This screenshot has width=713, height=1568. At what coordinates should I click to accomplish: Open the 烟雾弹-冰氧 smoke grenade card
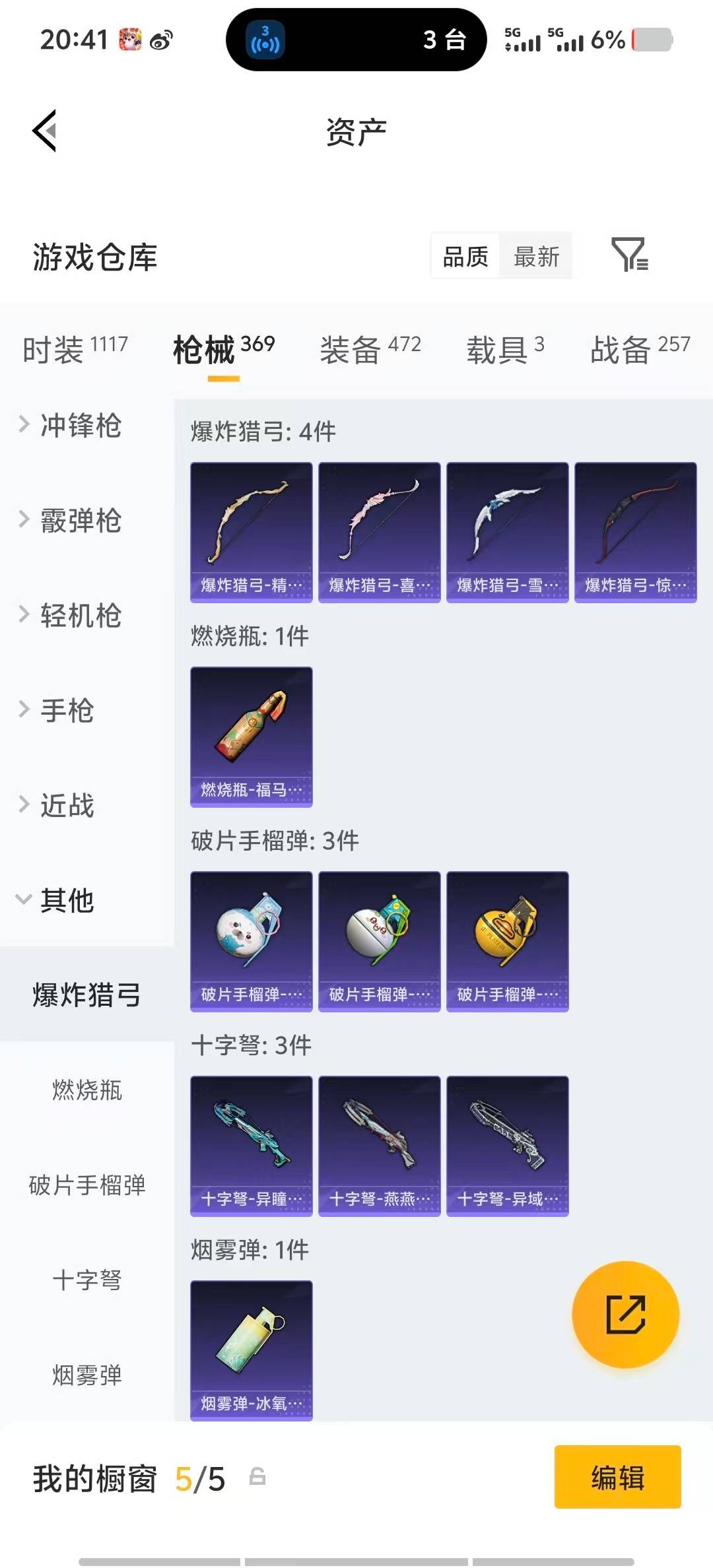(x=251, y=1350)
